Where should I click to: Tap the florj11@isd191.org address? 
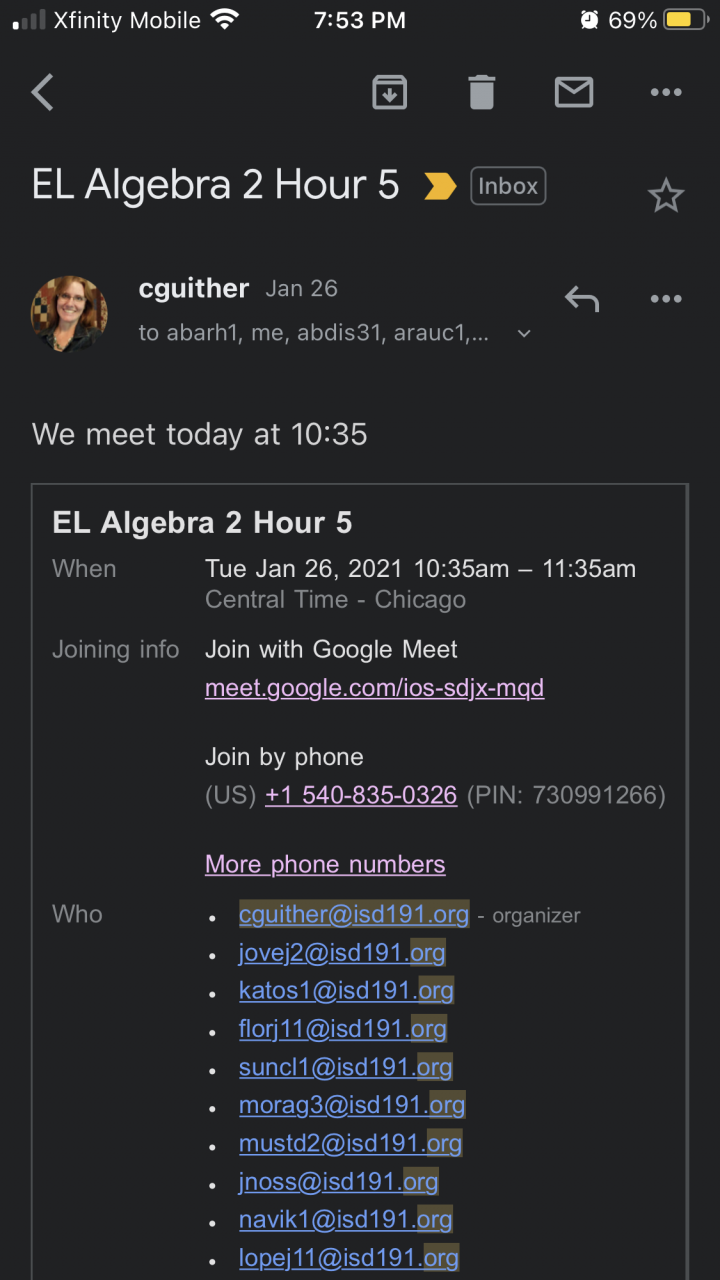pyautogui.click(x=343, y=1028)
